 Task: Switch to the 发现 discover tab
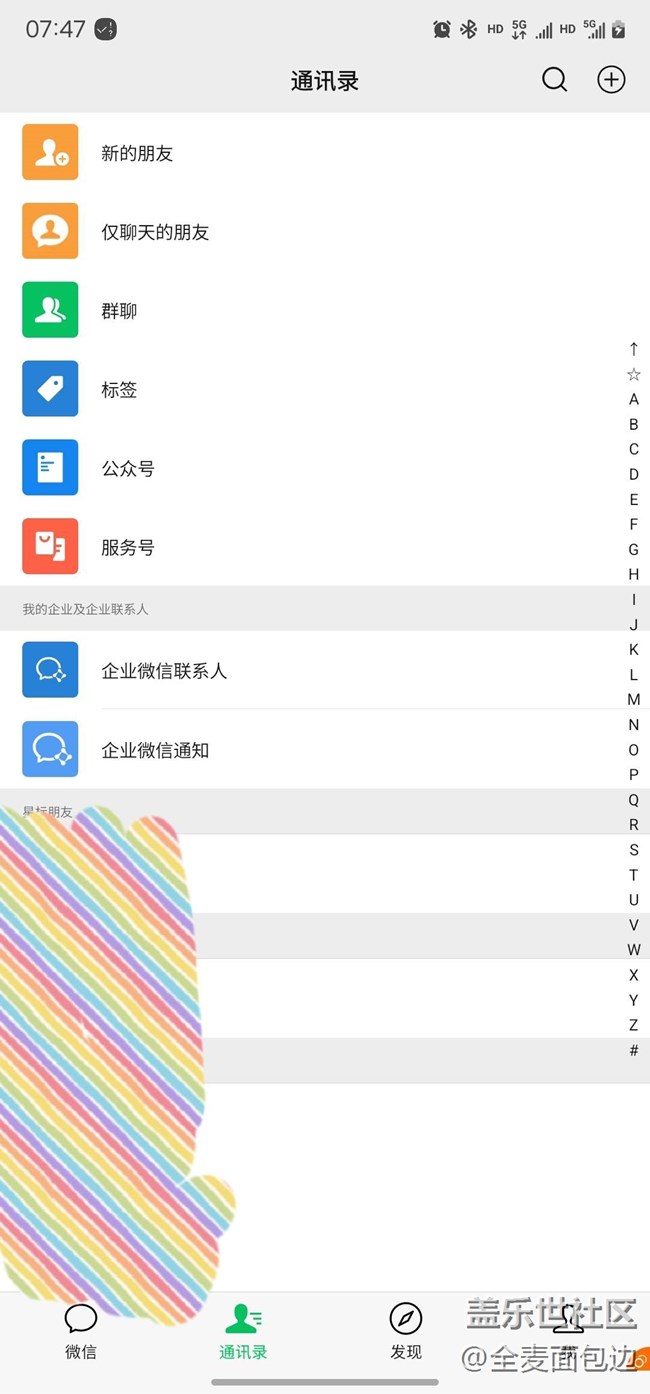pyautogui.click(x=406, y=1332)
